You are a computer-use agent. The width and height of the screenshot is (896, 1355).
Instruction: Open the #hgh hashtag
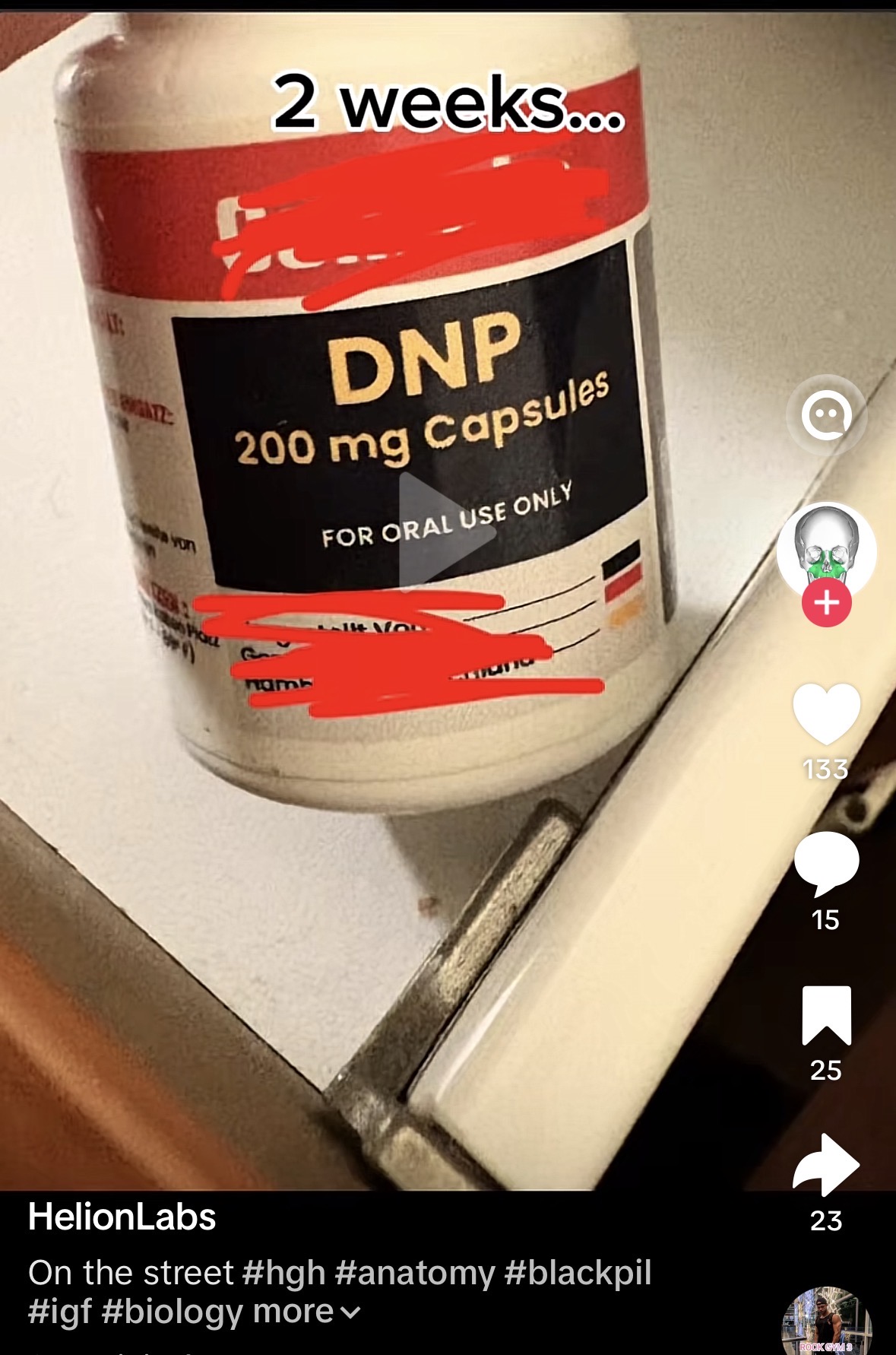click(283, 1272)
